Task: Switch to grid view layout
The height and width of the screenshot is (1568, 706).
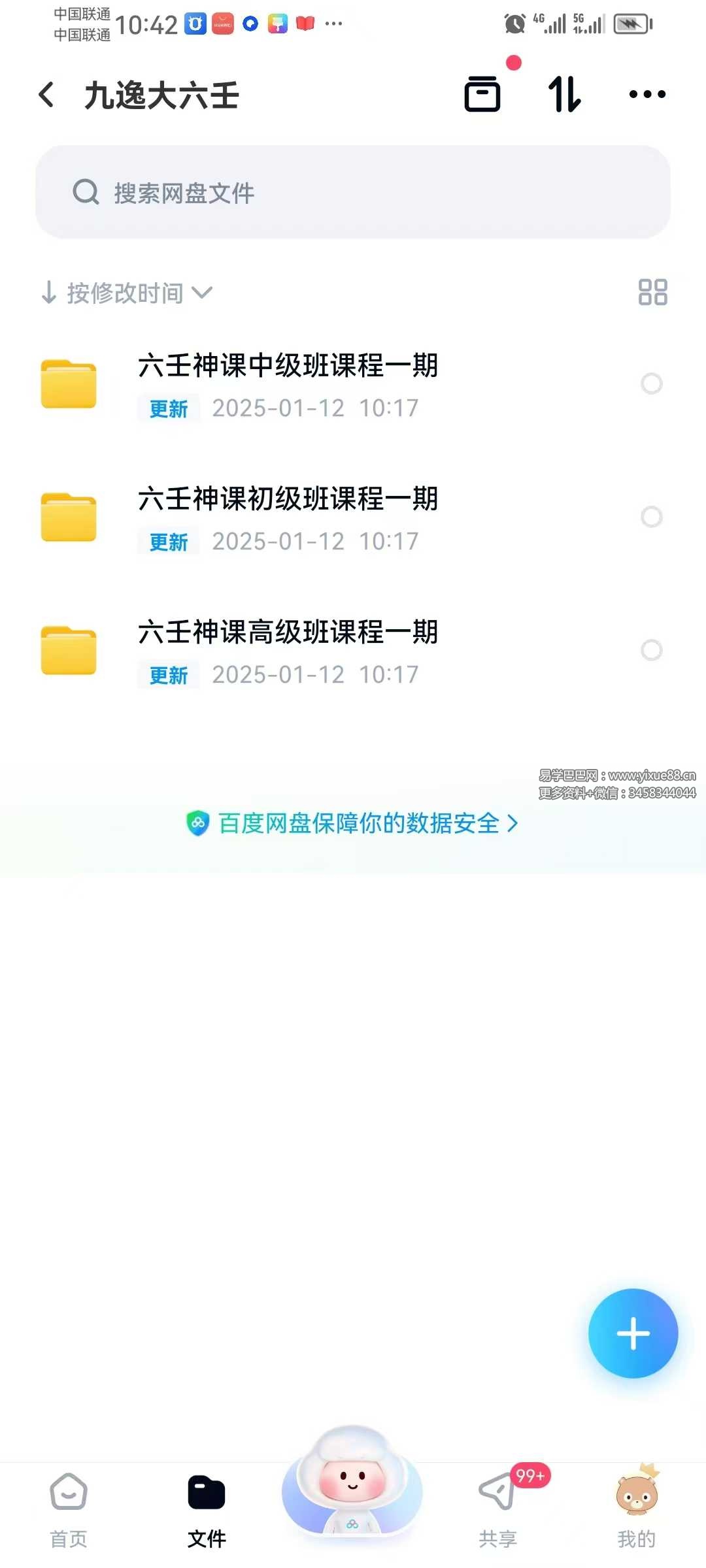Action: (x=652, y=292)
